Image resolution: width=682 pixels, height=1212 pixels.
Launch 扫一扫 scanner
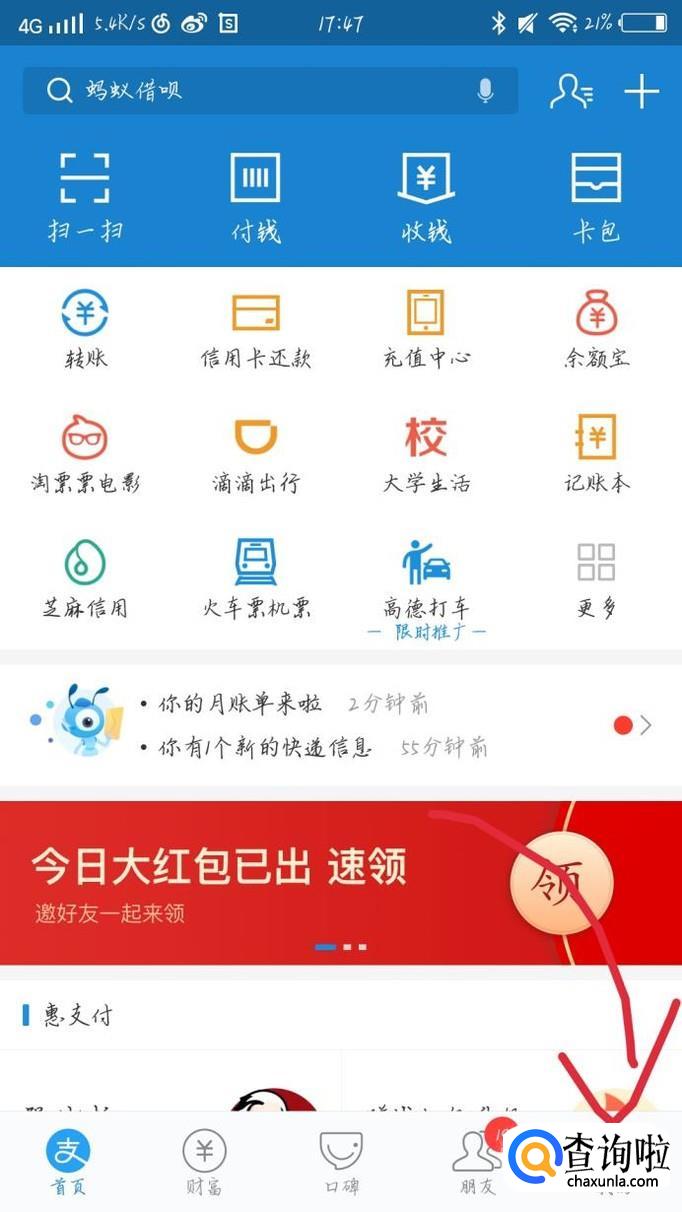click(85, 196)
